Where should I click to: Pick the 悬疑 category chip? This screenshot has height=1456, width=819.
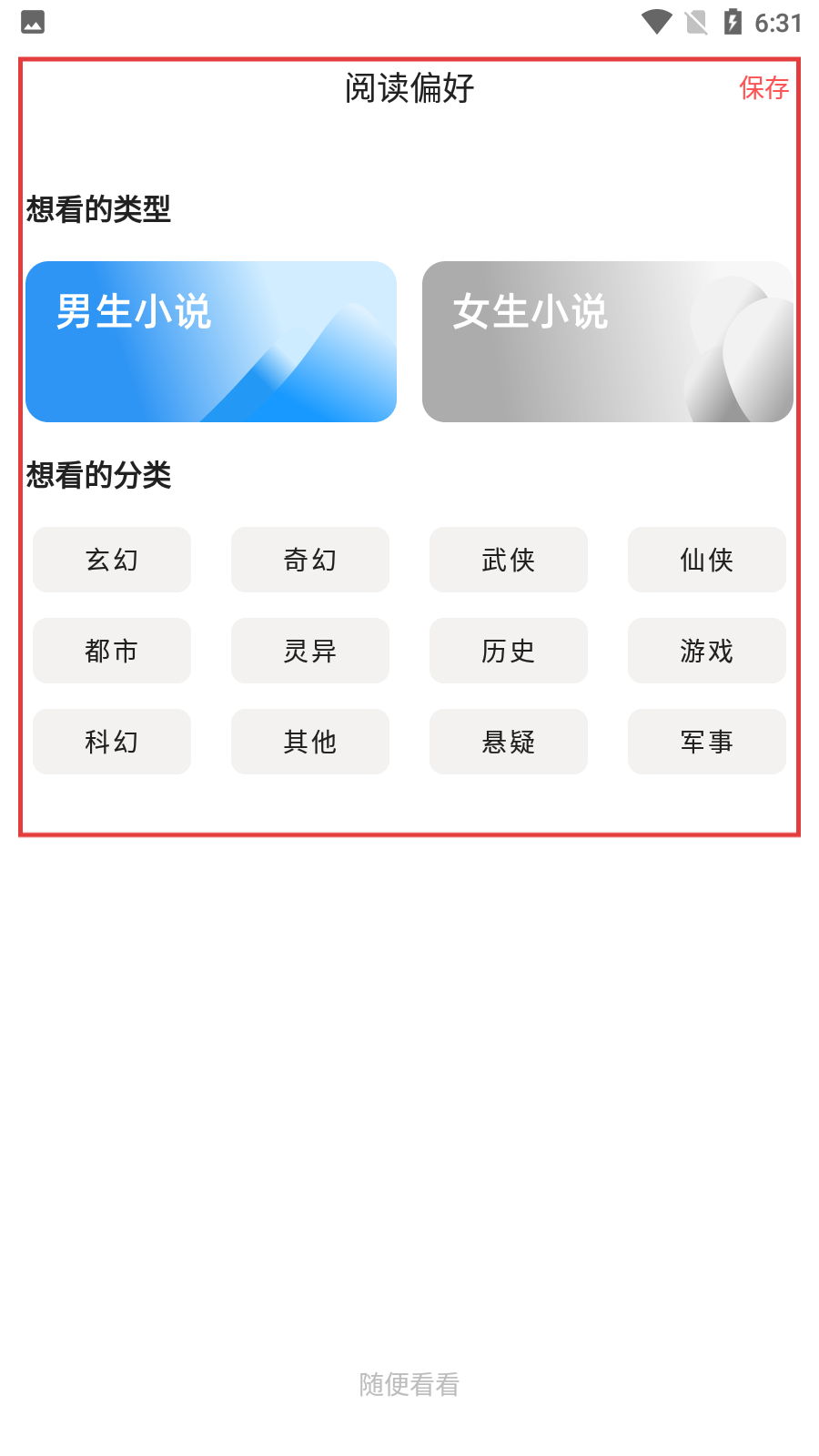point(509,742)
